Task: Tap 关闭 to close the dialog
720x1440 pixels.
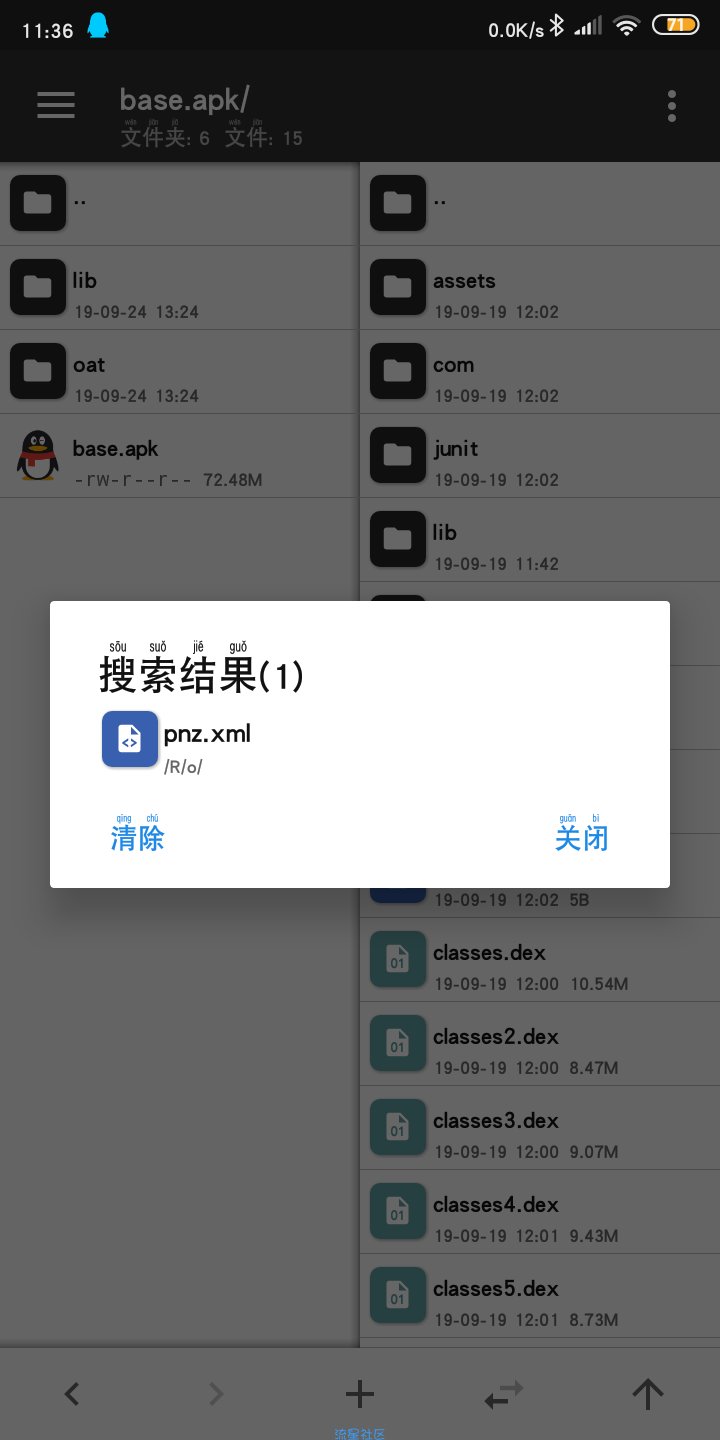Action: 581,836
